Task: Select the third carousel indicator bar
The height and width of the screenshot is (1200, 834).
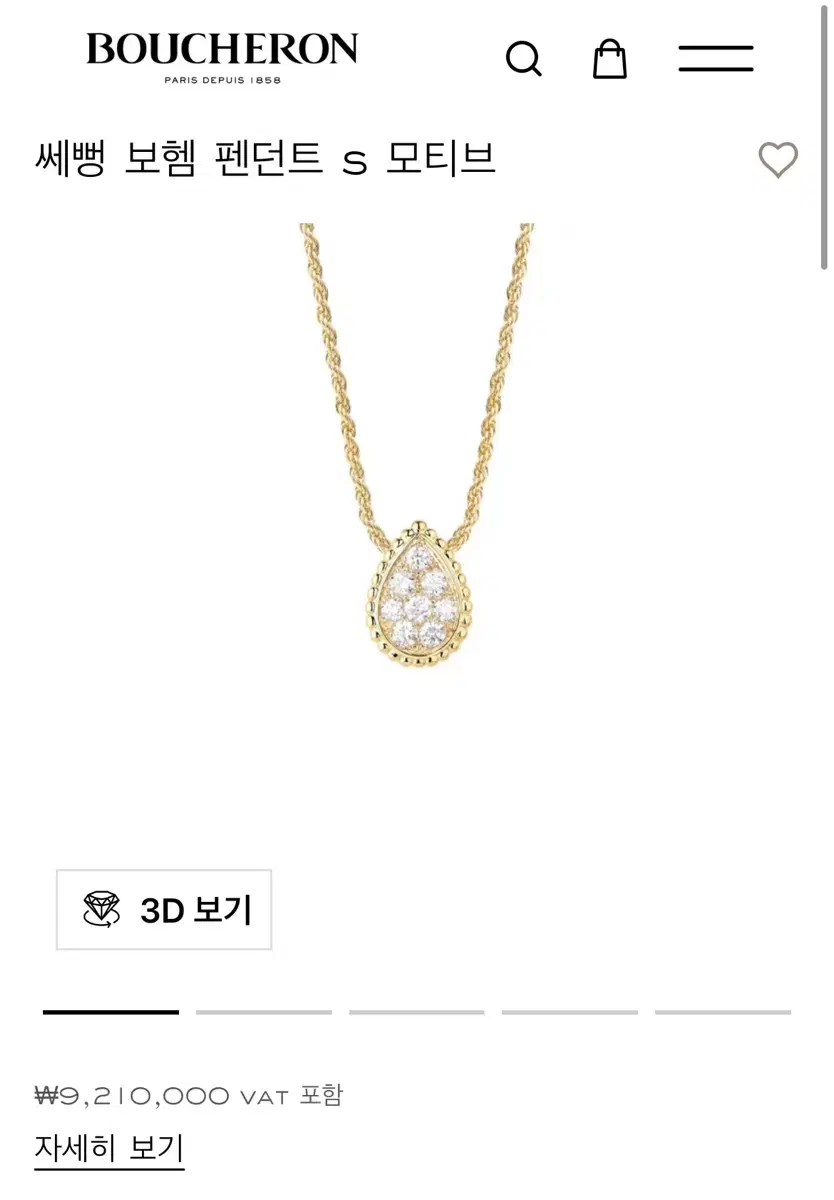Action: [417, 1013]
